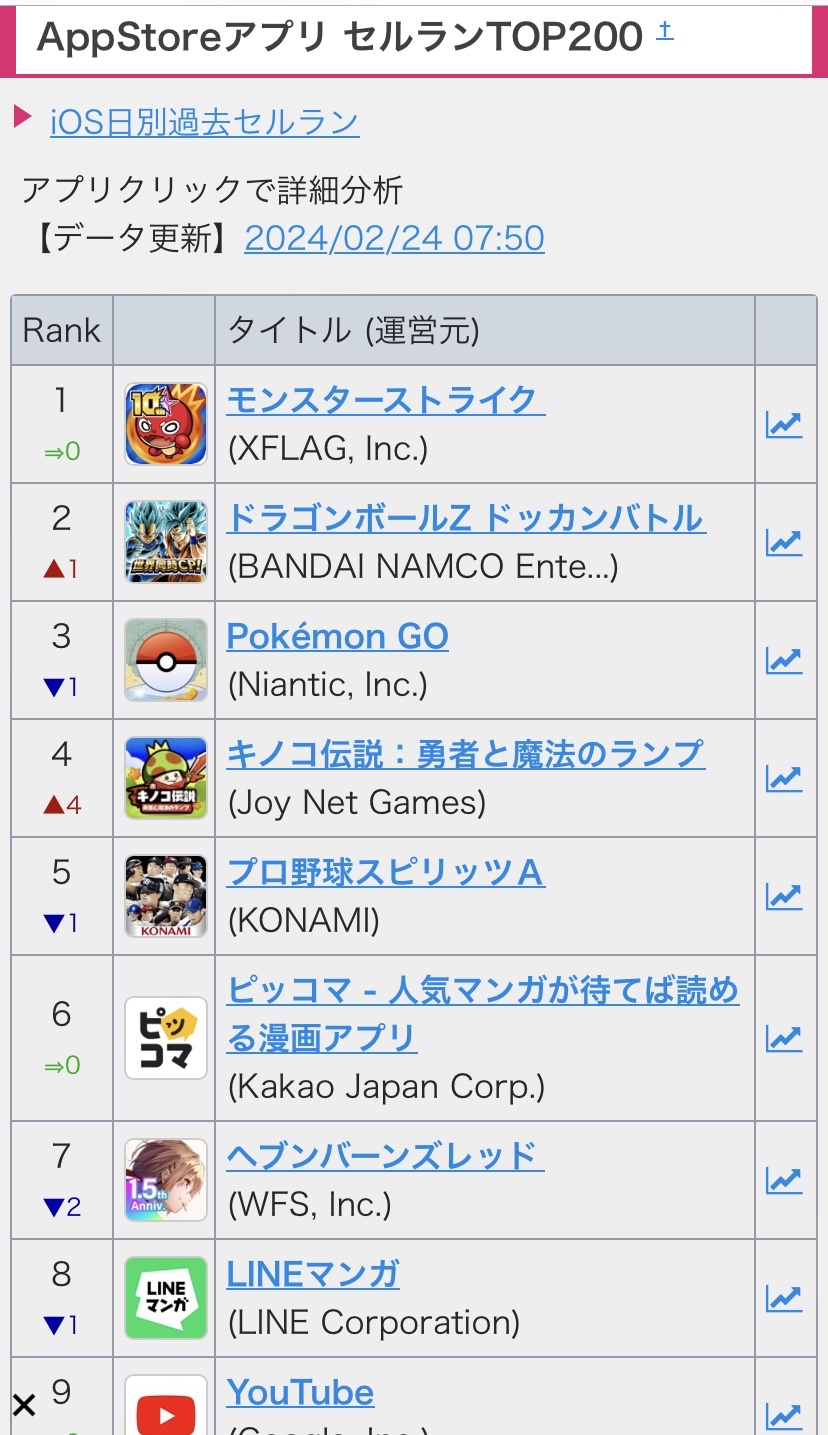Image resolution: width=828 pixels, height=1435 pixels.
Task: Dismiss with the X close button
Action: tap(24, 1405)
